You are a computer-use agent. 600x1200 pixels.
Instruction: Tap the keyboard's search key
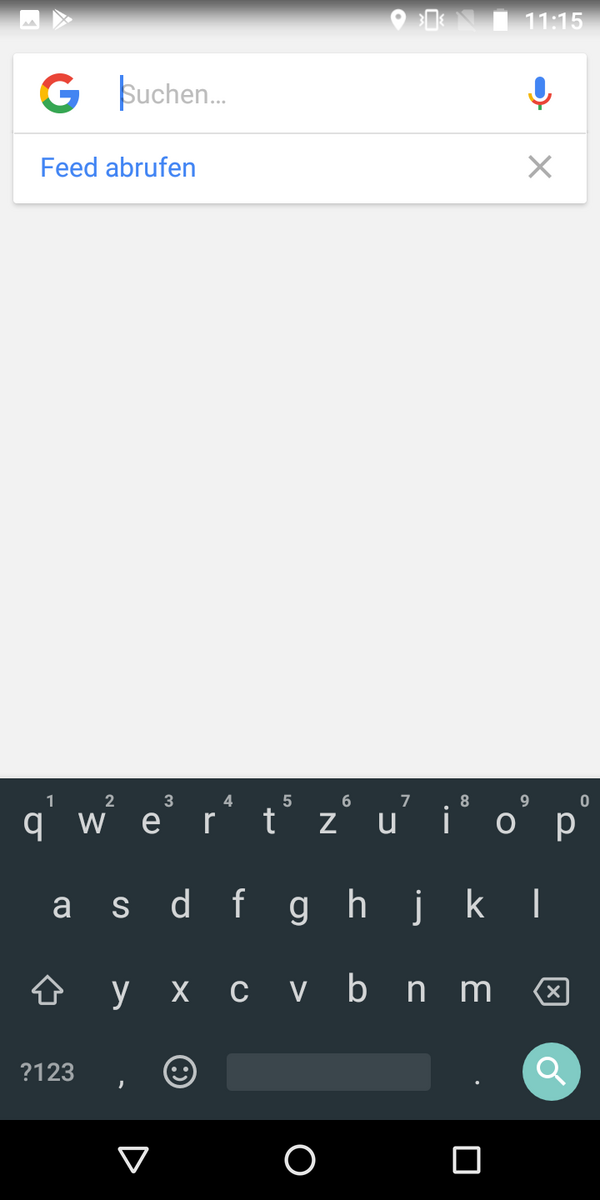click(x=551, y=1072)
